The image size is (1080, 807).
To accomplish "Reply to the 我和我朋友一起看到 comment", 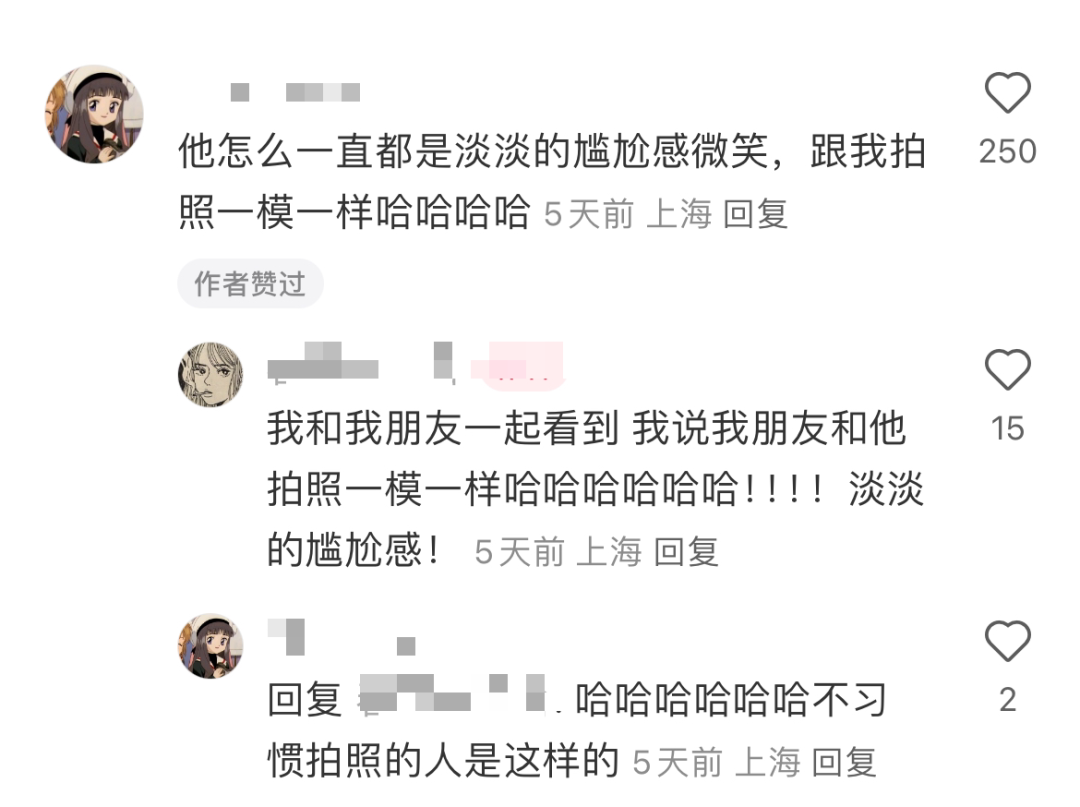I will point(686,552).
